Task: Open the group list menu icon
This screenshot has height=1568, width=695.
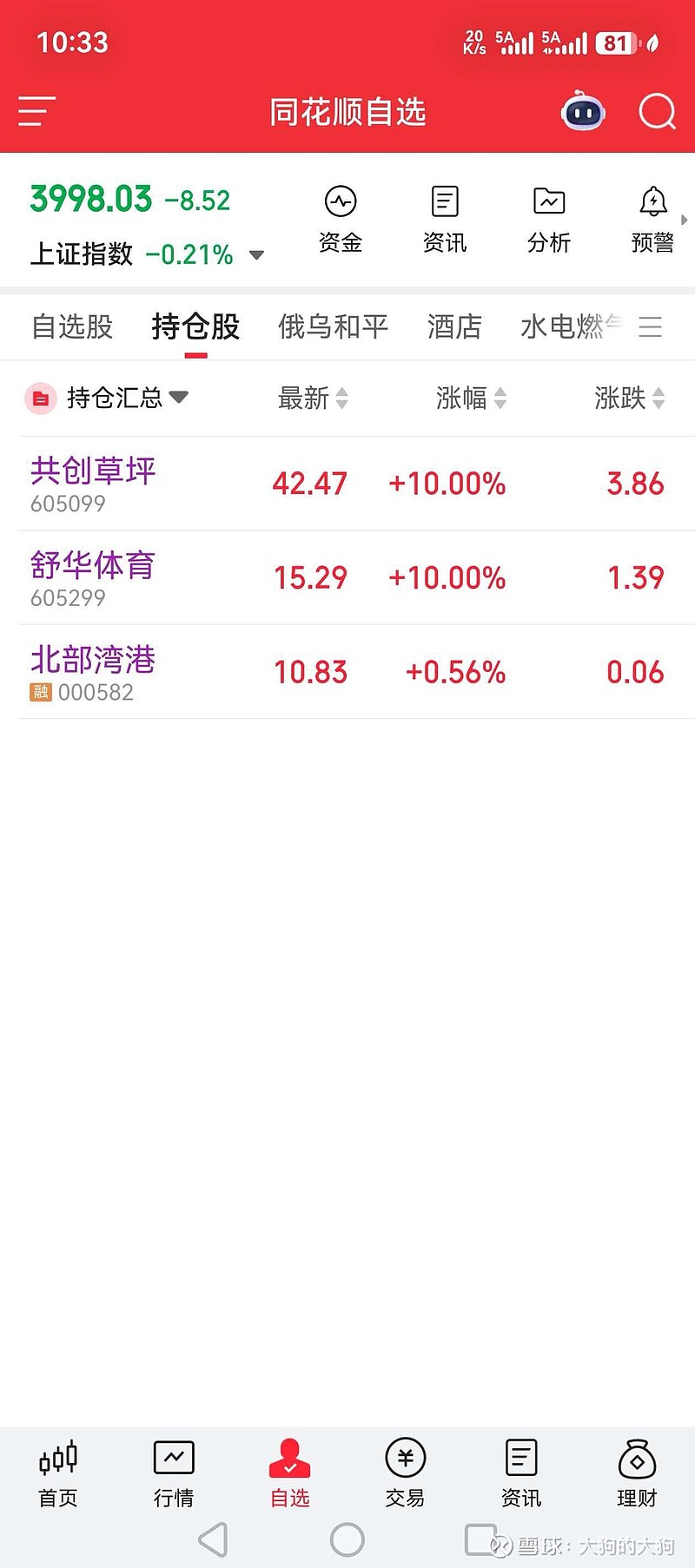Action: [x=651, y=326]
